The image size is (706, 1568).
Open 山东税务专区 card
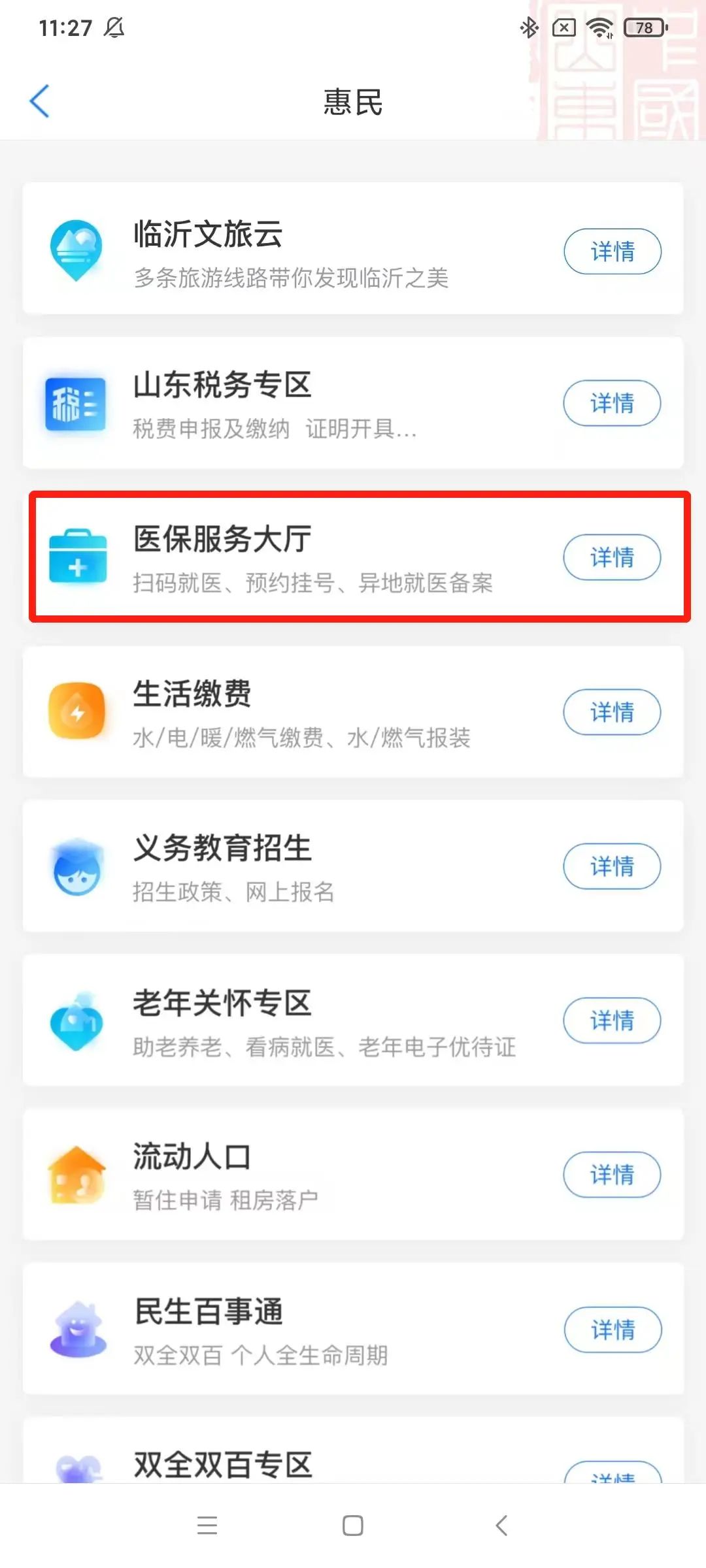pos(353,403)
